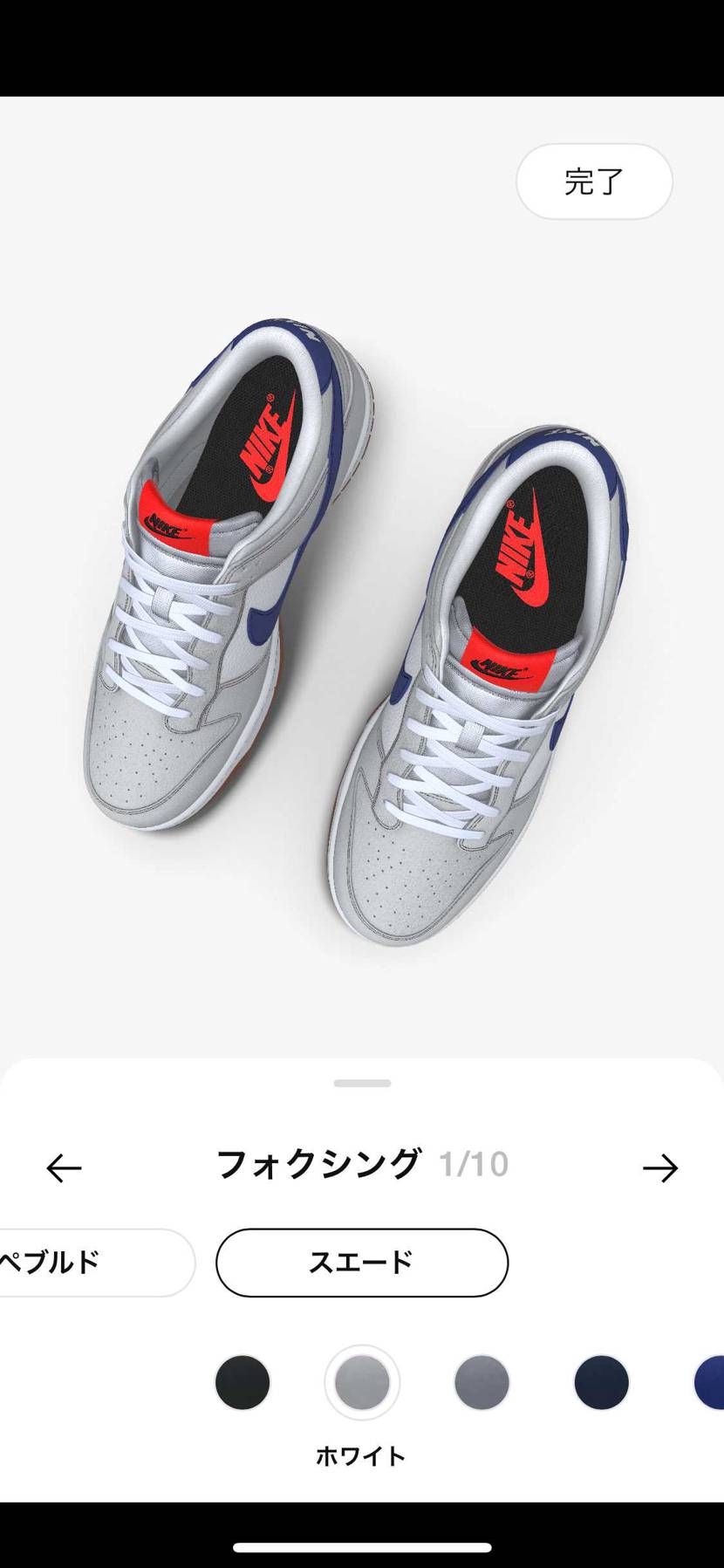This screenshot has height=1568, width=724.
Task: Select the ホワイト color swatch
Action: click(x=362, y=1382)
